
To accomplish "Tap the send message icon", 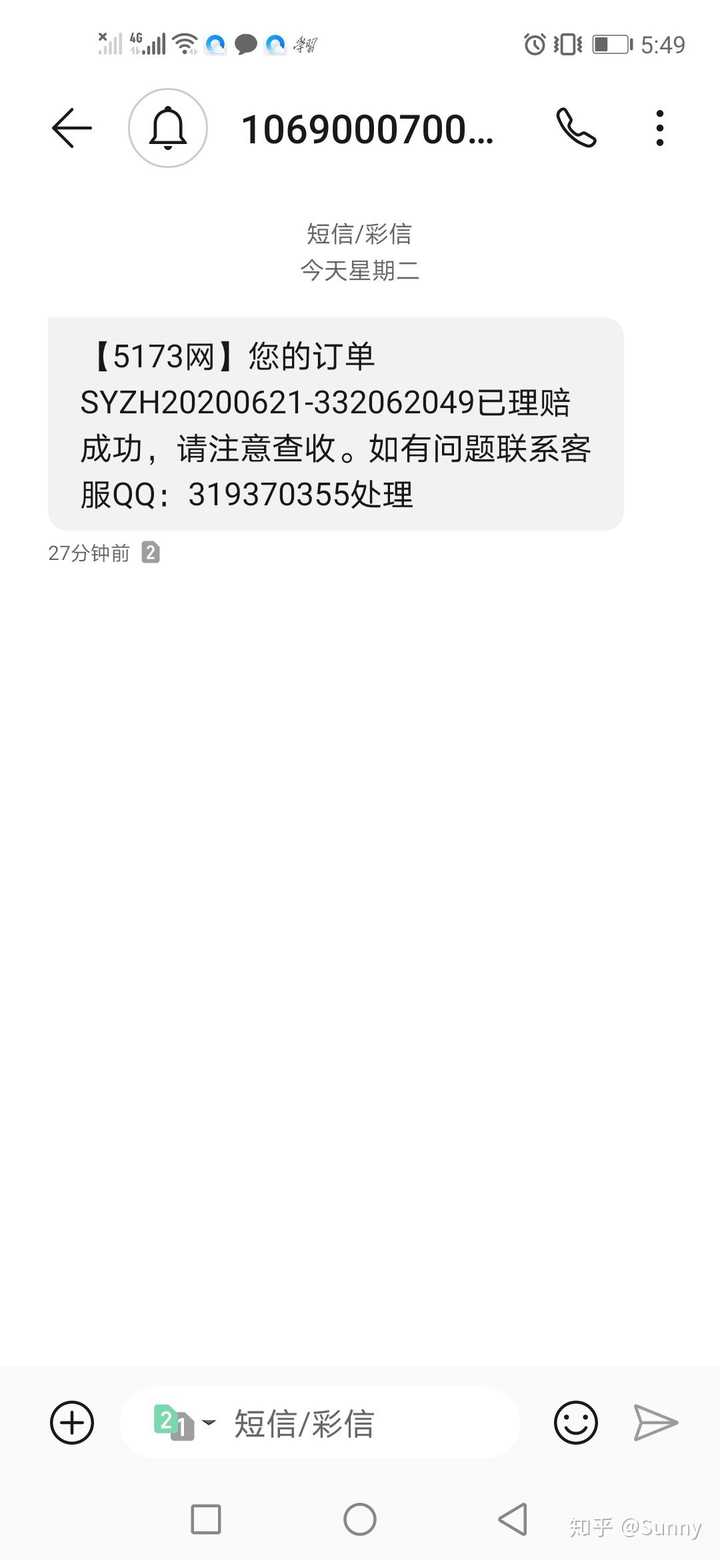I will coord(655,1422).
